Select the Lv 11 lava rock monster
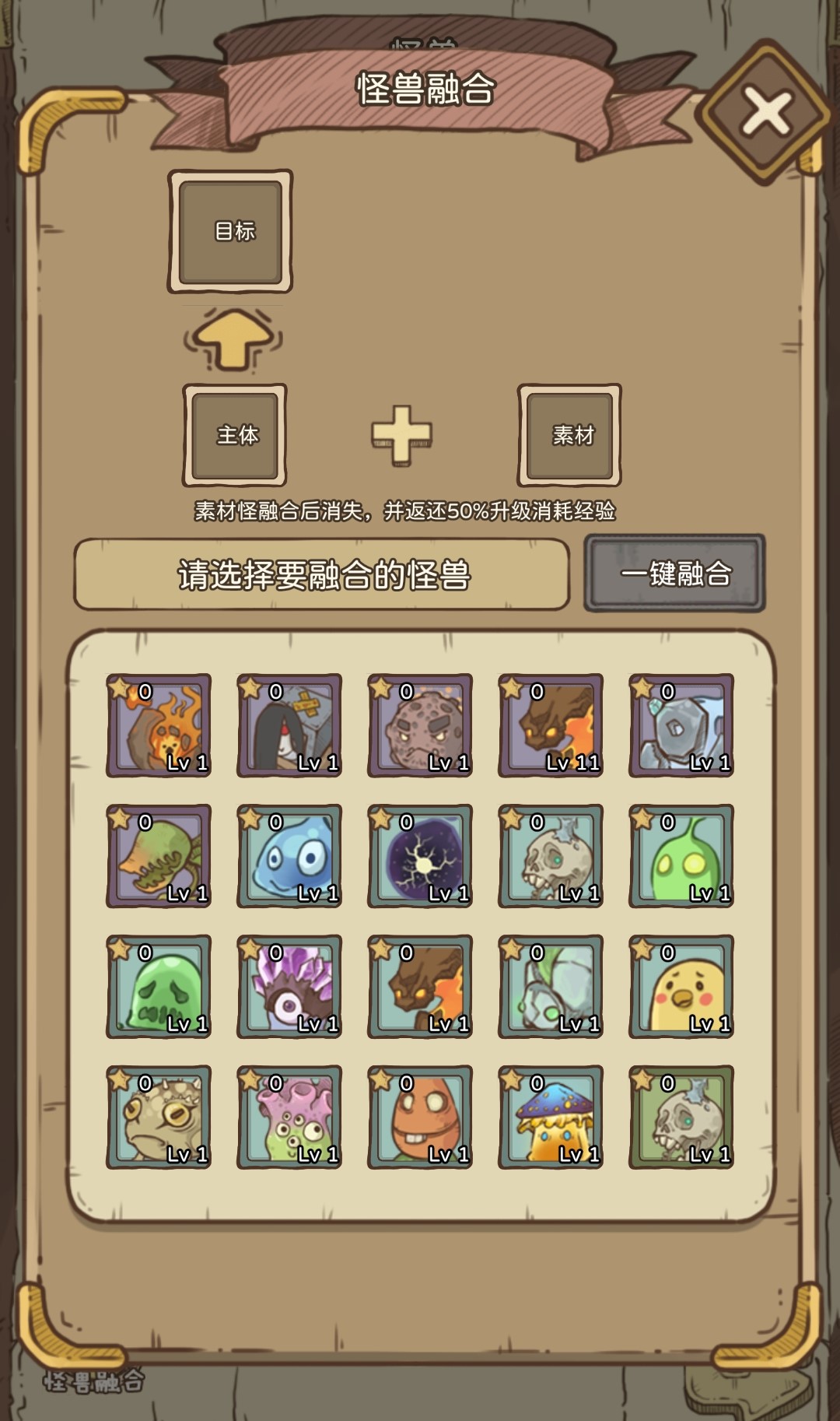Screen dimensions: 840x1421 [x=551, y=725]
